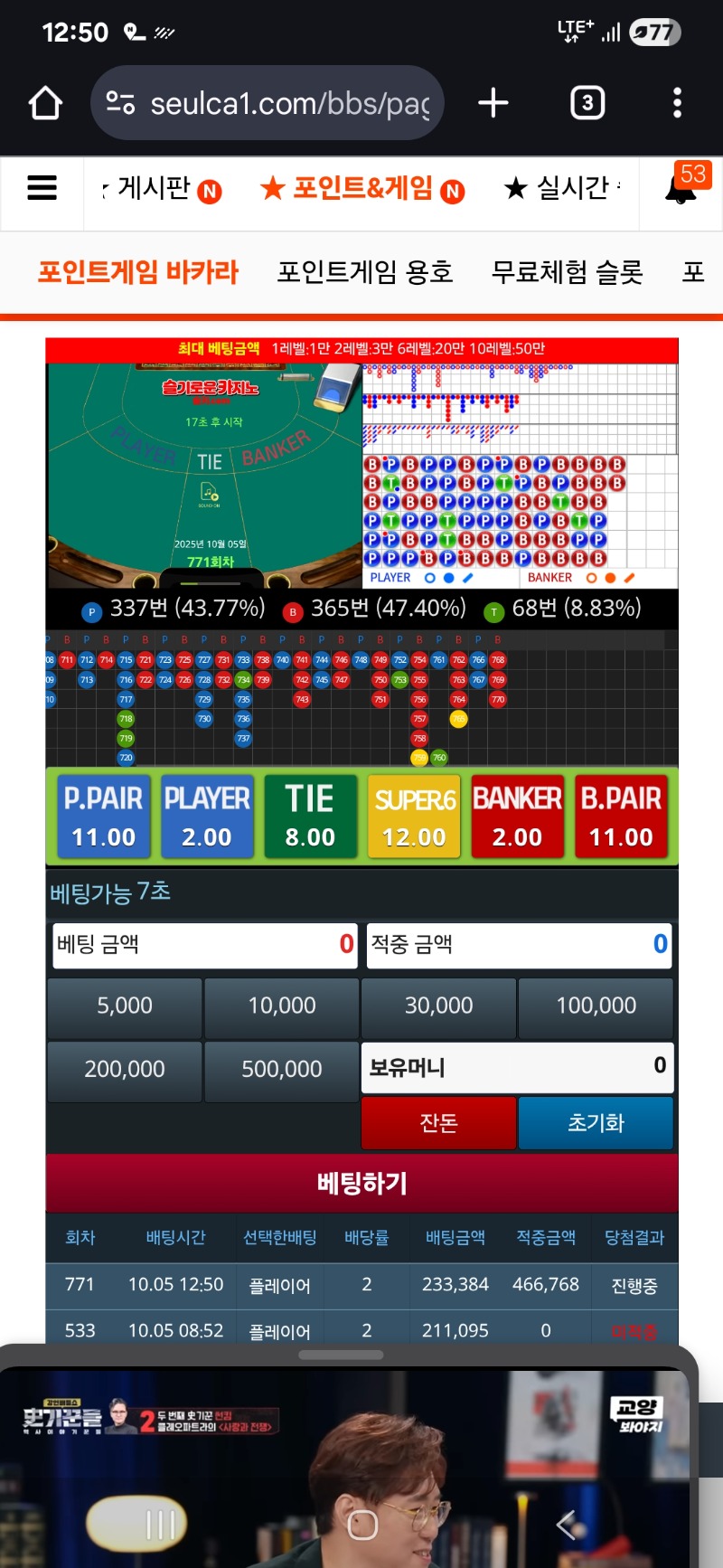Add the 100,000 bet amount

point(596,1006)
